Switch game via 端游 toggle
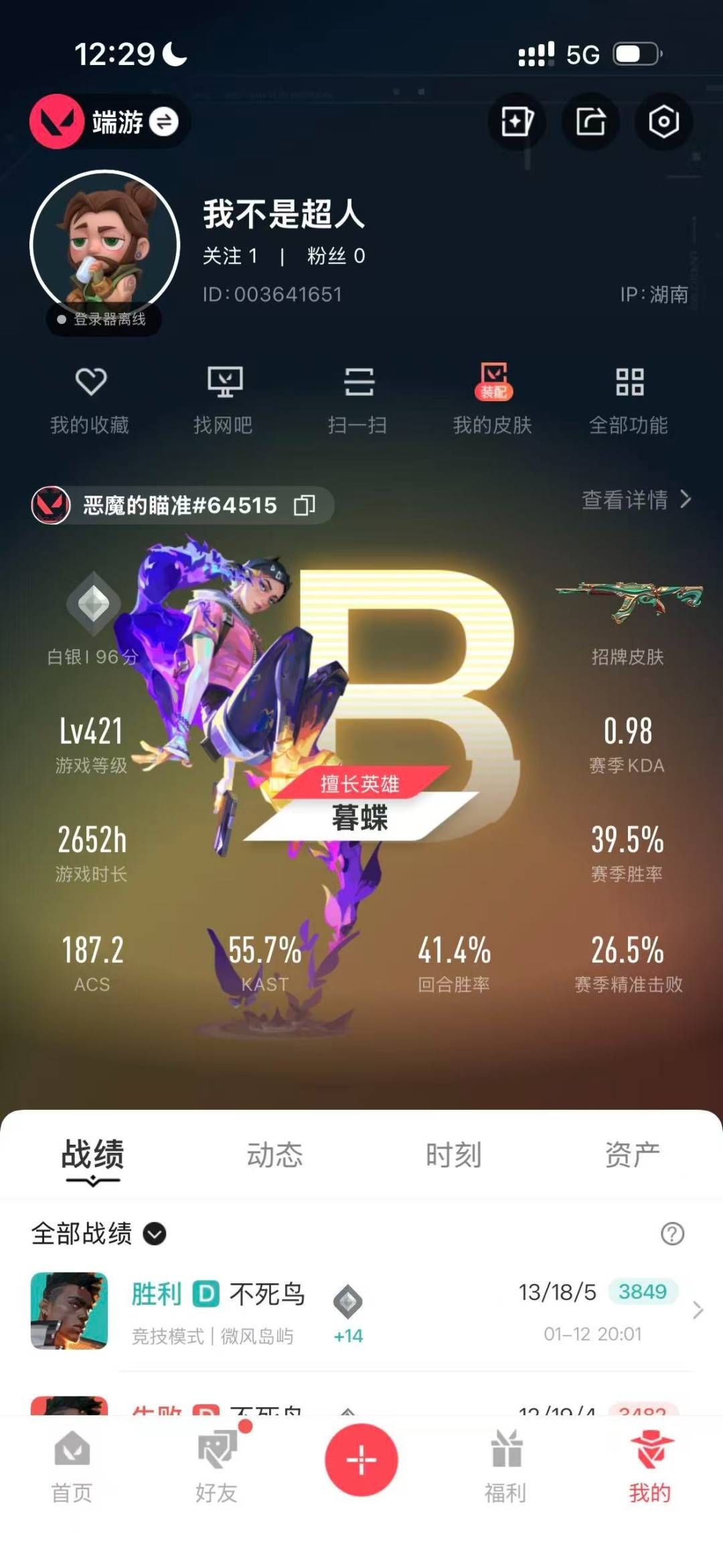 [163, 122]
